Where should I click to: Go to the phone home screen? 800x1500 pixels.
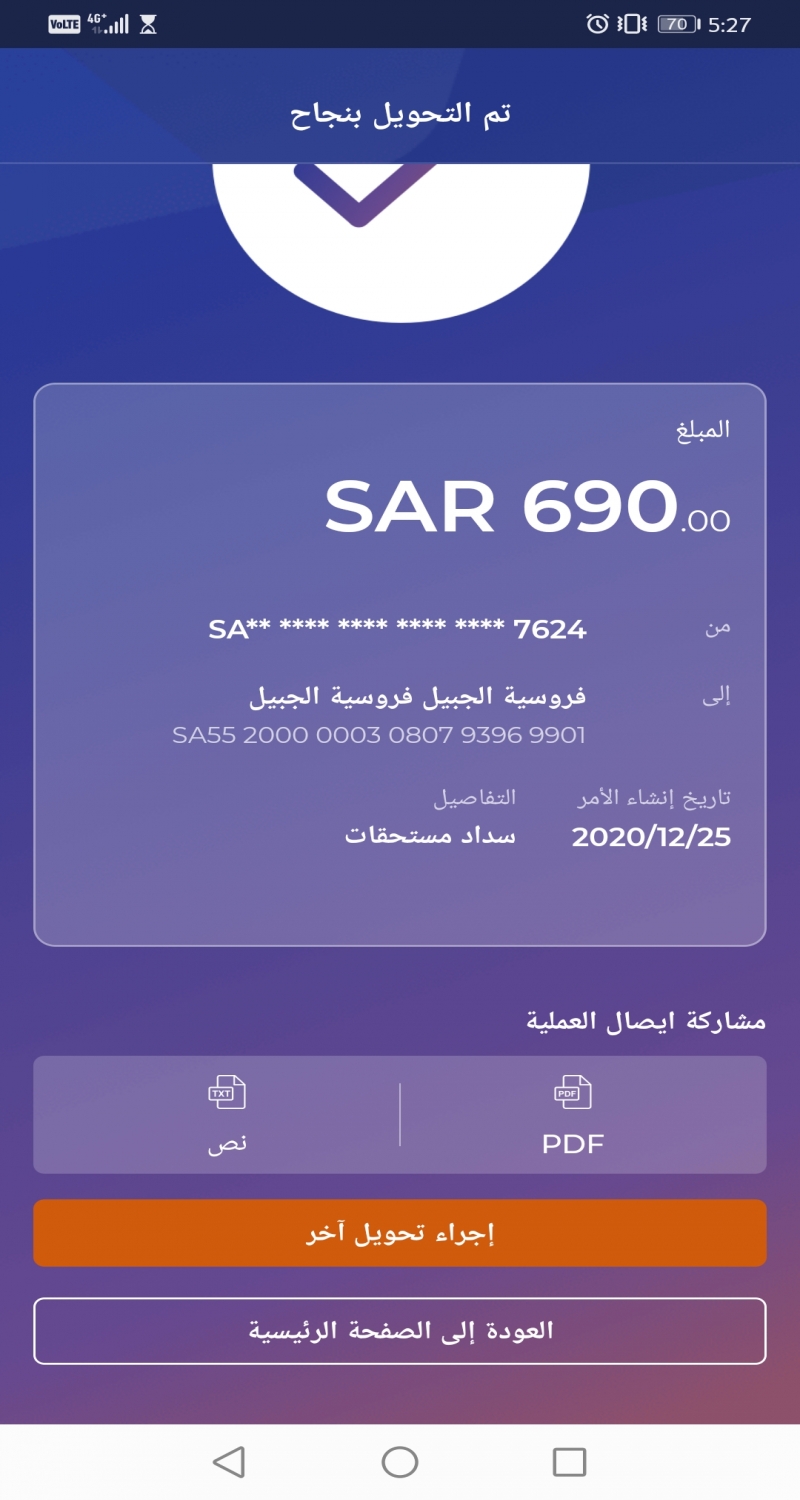[x=400, y=1462]
